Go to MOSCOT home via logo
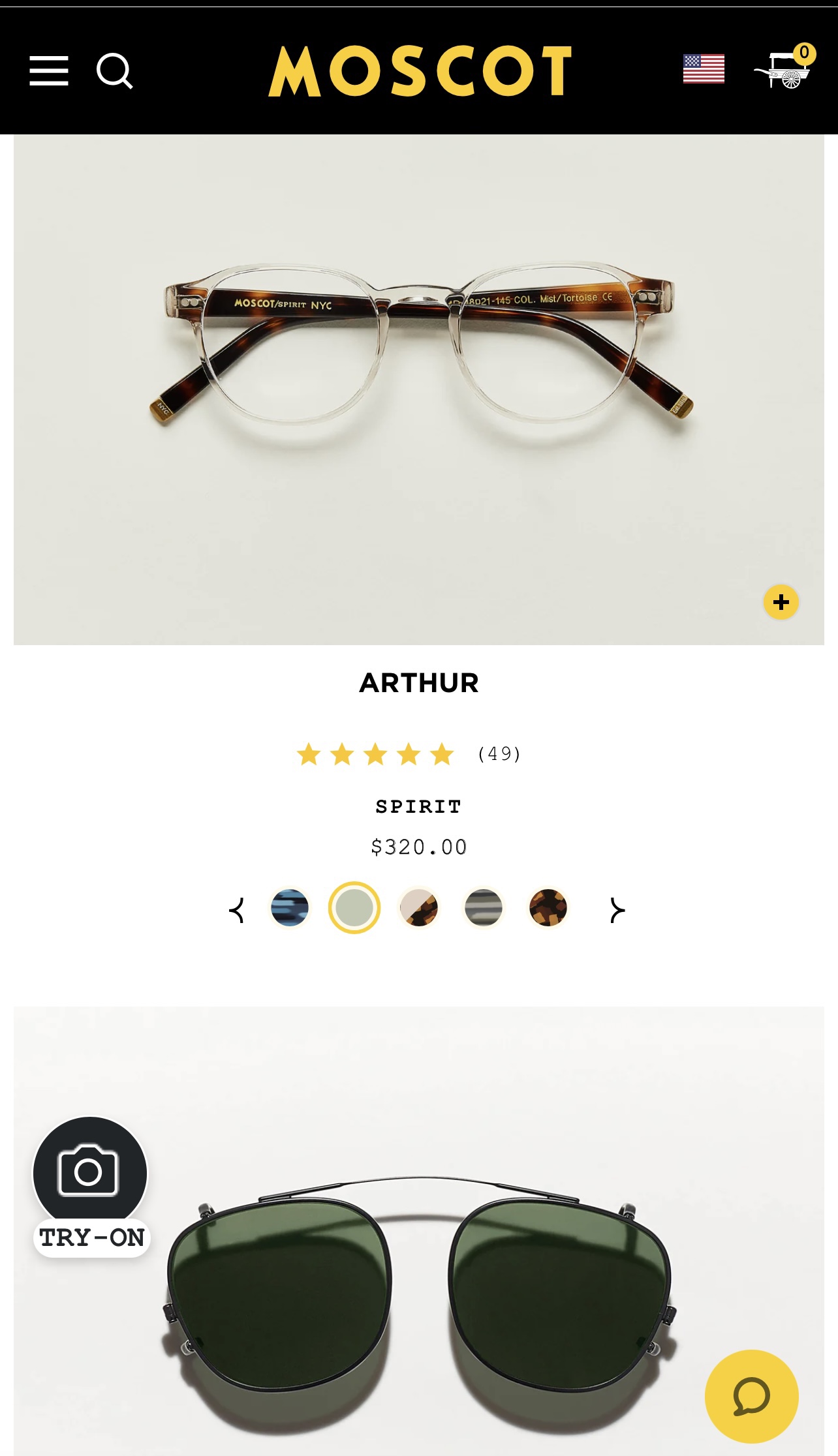 (420, 70)
